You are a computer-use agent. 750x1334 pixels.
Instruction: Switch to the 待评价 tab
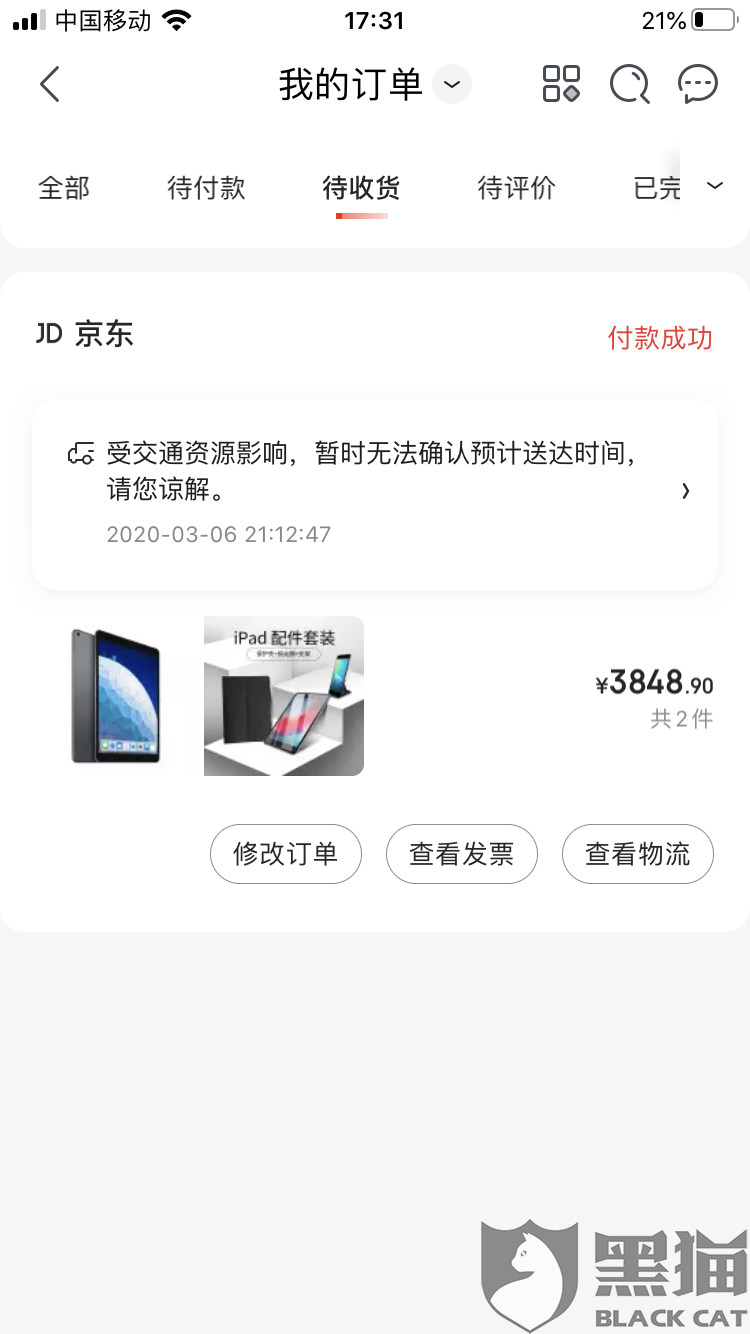pos(516,188)
